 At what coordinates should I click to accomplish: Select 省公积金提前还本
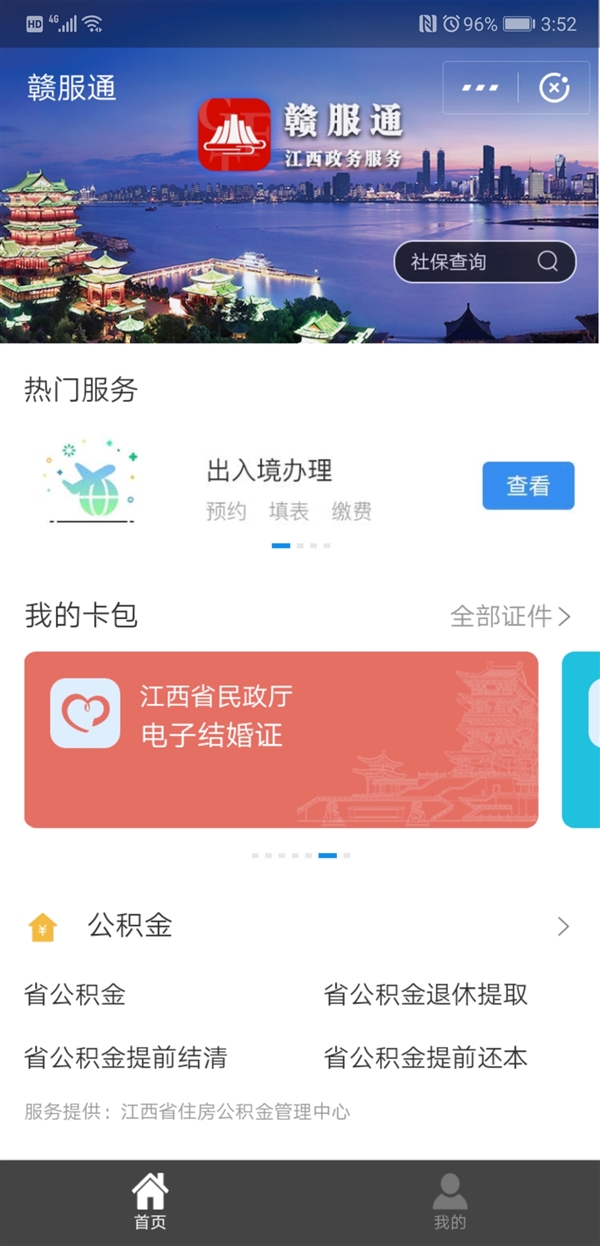pyautogui.click(x=425, y=1057)
